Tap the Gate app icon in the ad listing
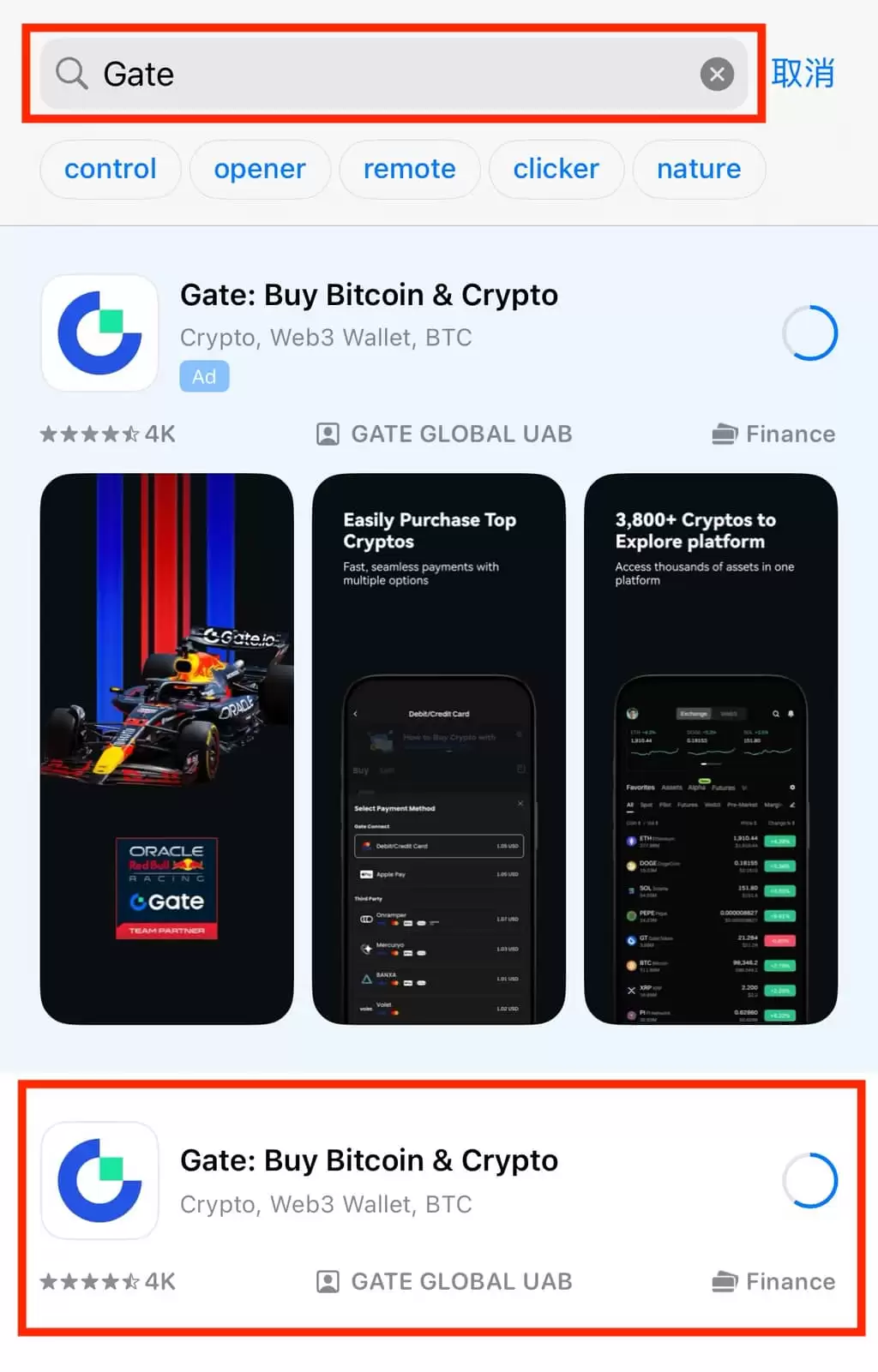Screen dimensions: 878x1372 pos(99,333)
